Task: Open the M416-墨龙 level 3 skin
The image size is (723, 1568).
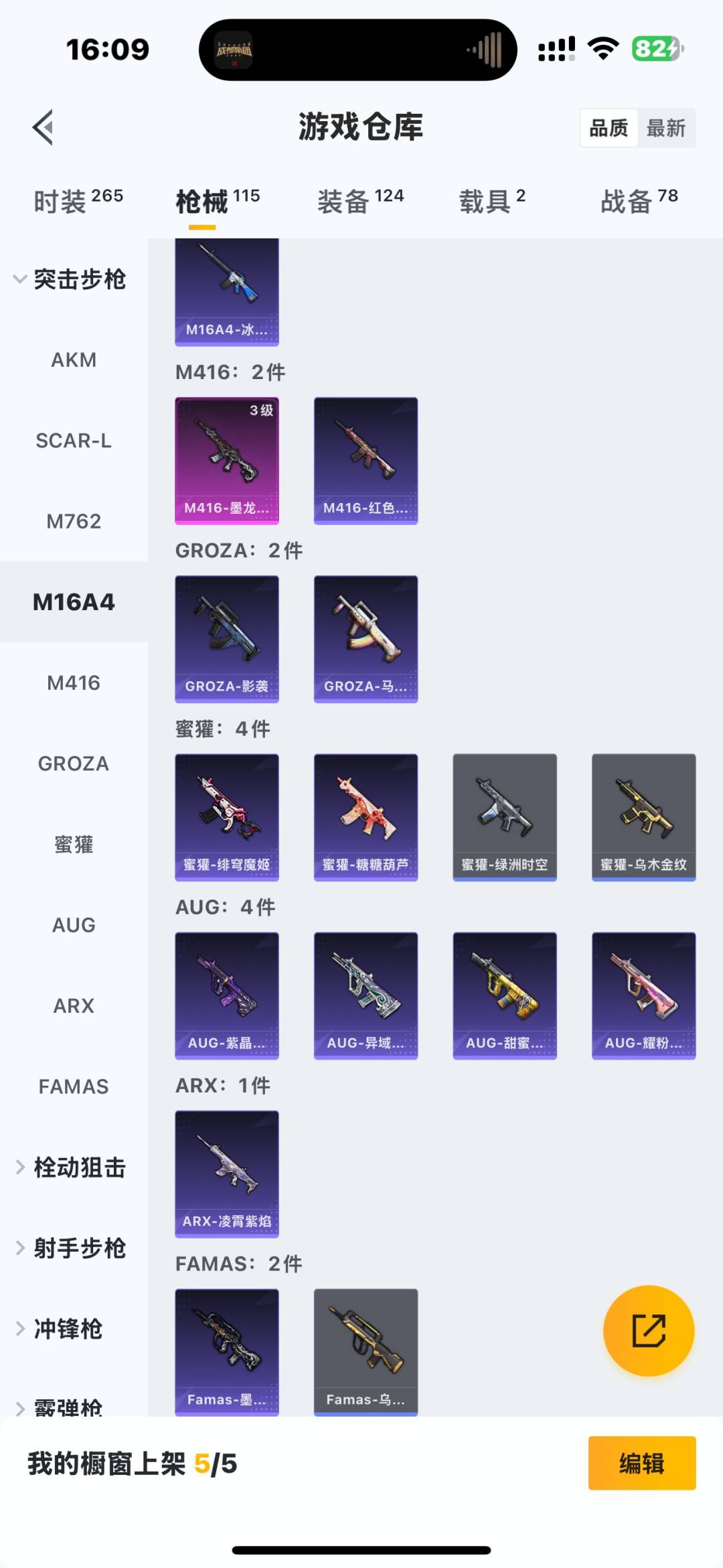Action: coord(227,461)
